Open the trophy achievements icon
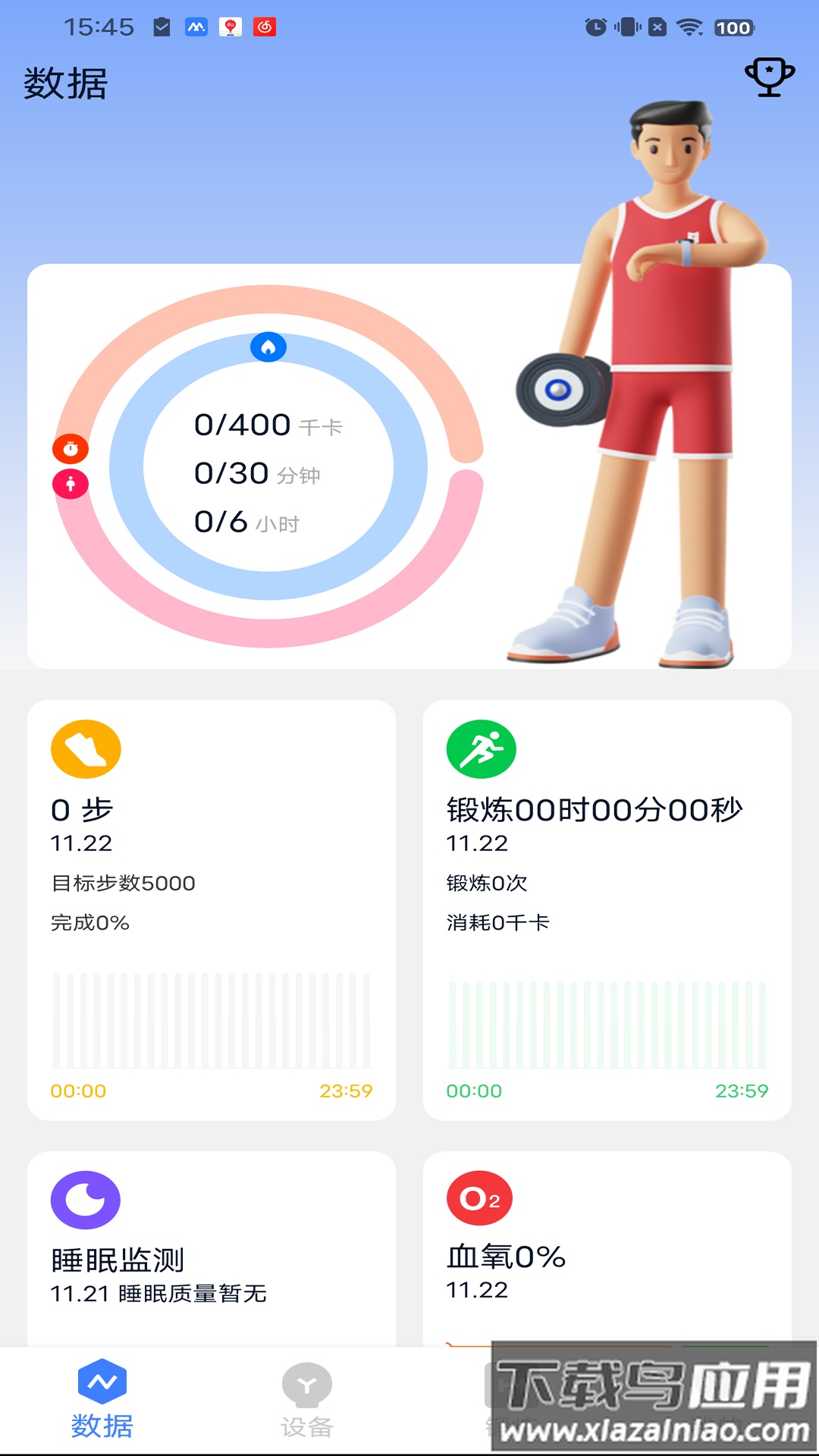The image size is (819, 1456). click(769, 77)
